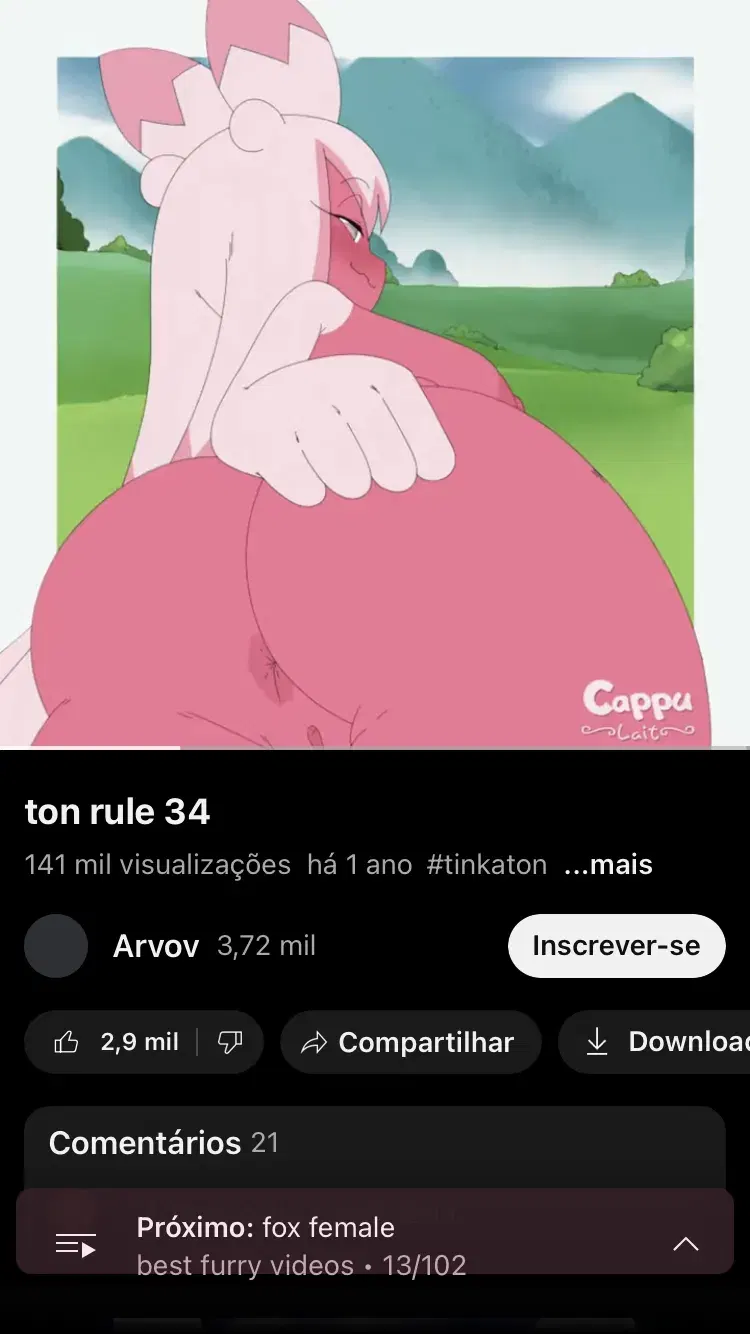The height and width of the screenshot is (1334, 750).
Task: Open the #tinkaton hashtag
Action: pos(487,864)
